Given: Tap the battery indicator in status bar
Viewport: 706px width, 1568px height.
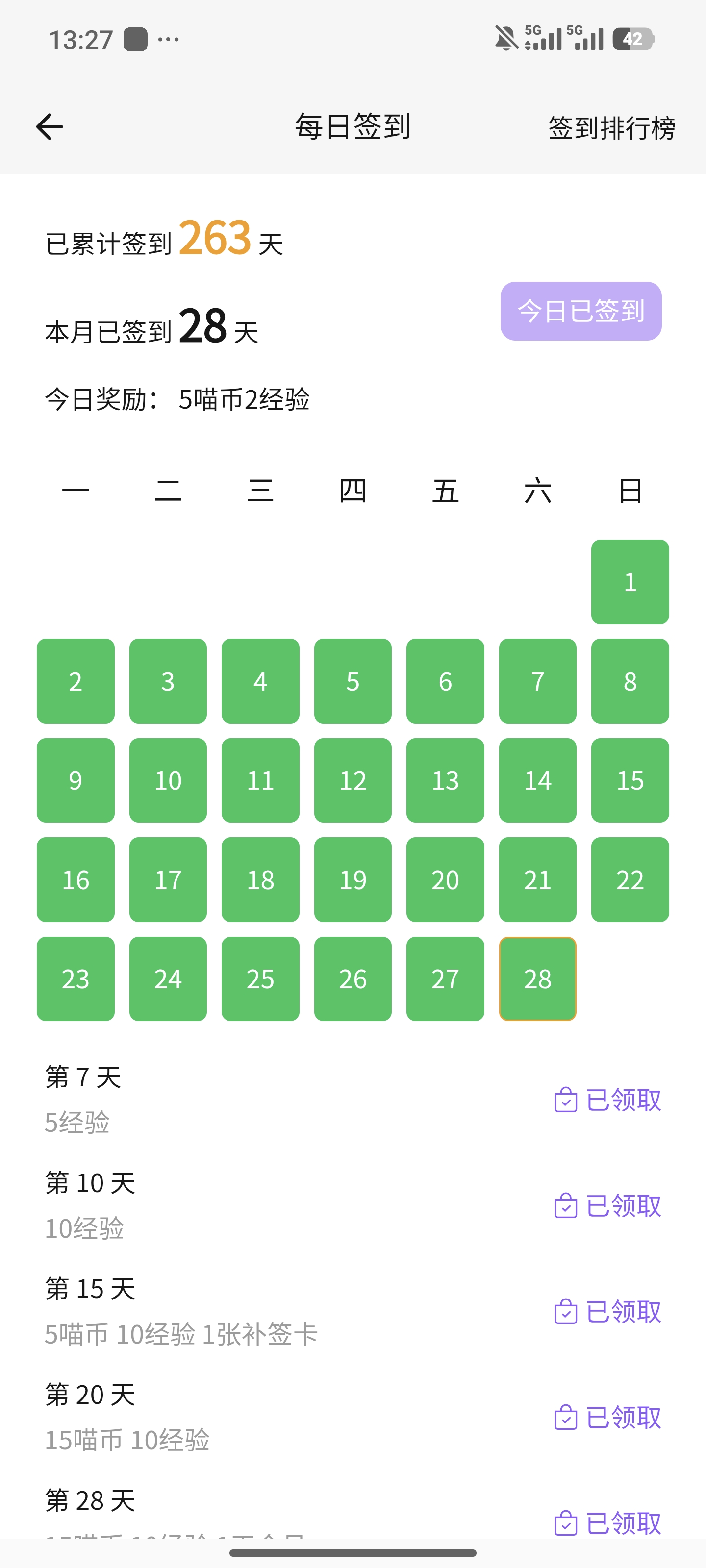Looking at the screenshot, I should [x=634, y=39].
